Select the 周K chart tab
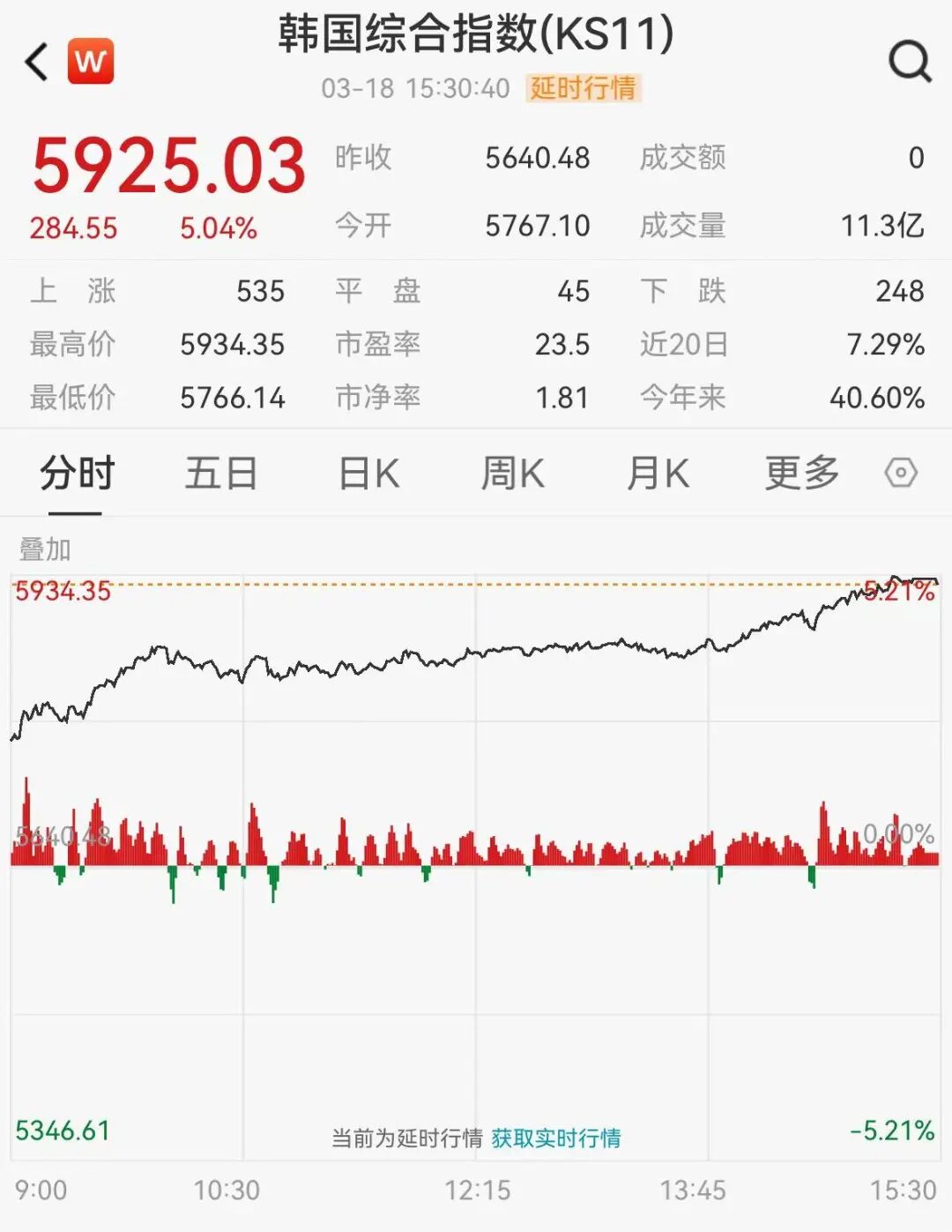The width and height of the screenshot is (952, 1232). coord(512,474)
